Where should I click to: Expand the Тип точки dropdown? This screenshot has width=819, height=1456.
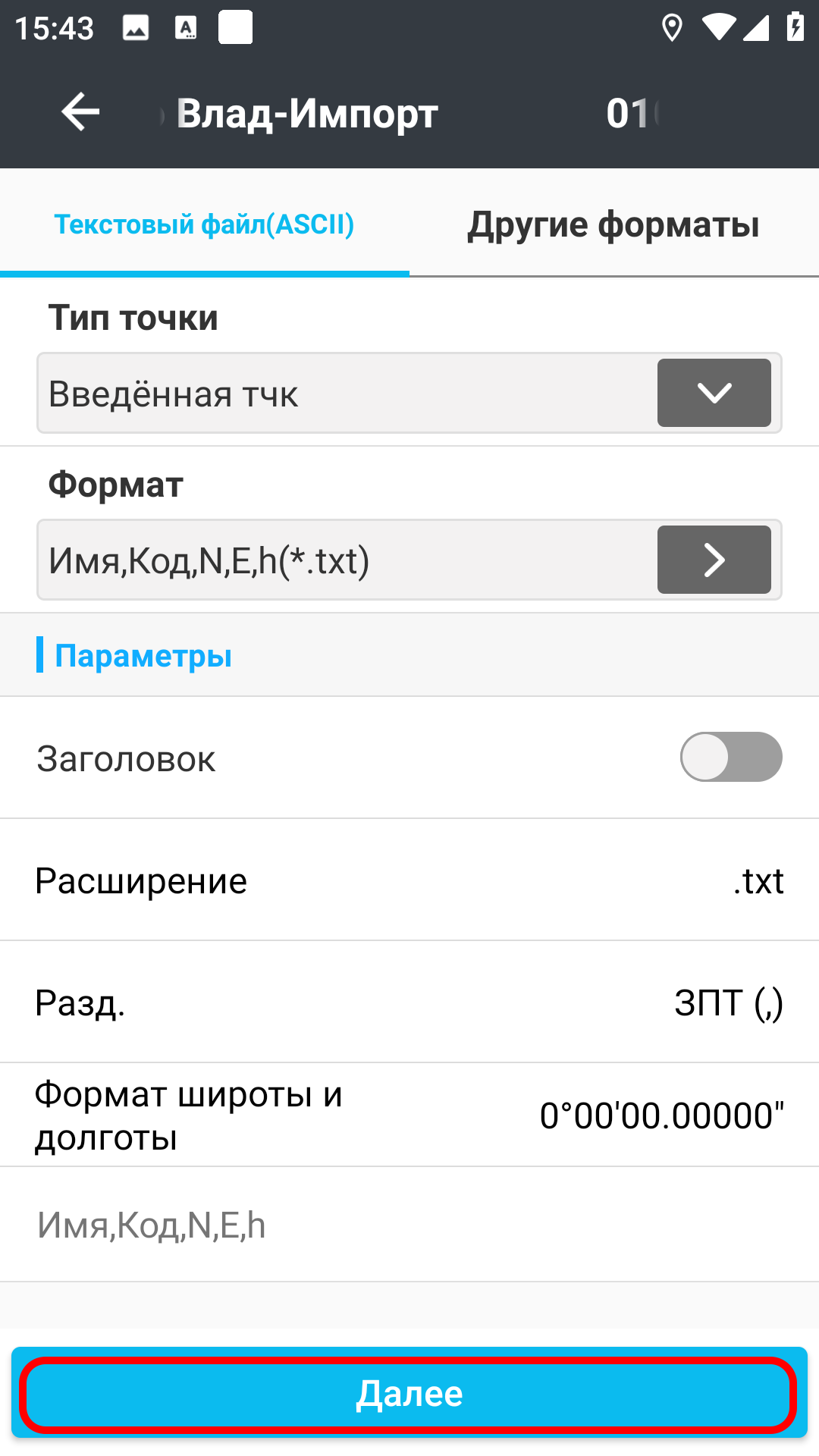click(714, 393)
